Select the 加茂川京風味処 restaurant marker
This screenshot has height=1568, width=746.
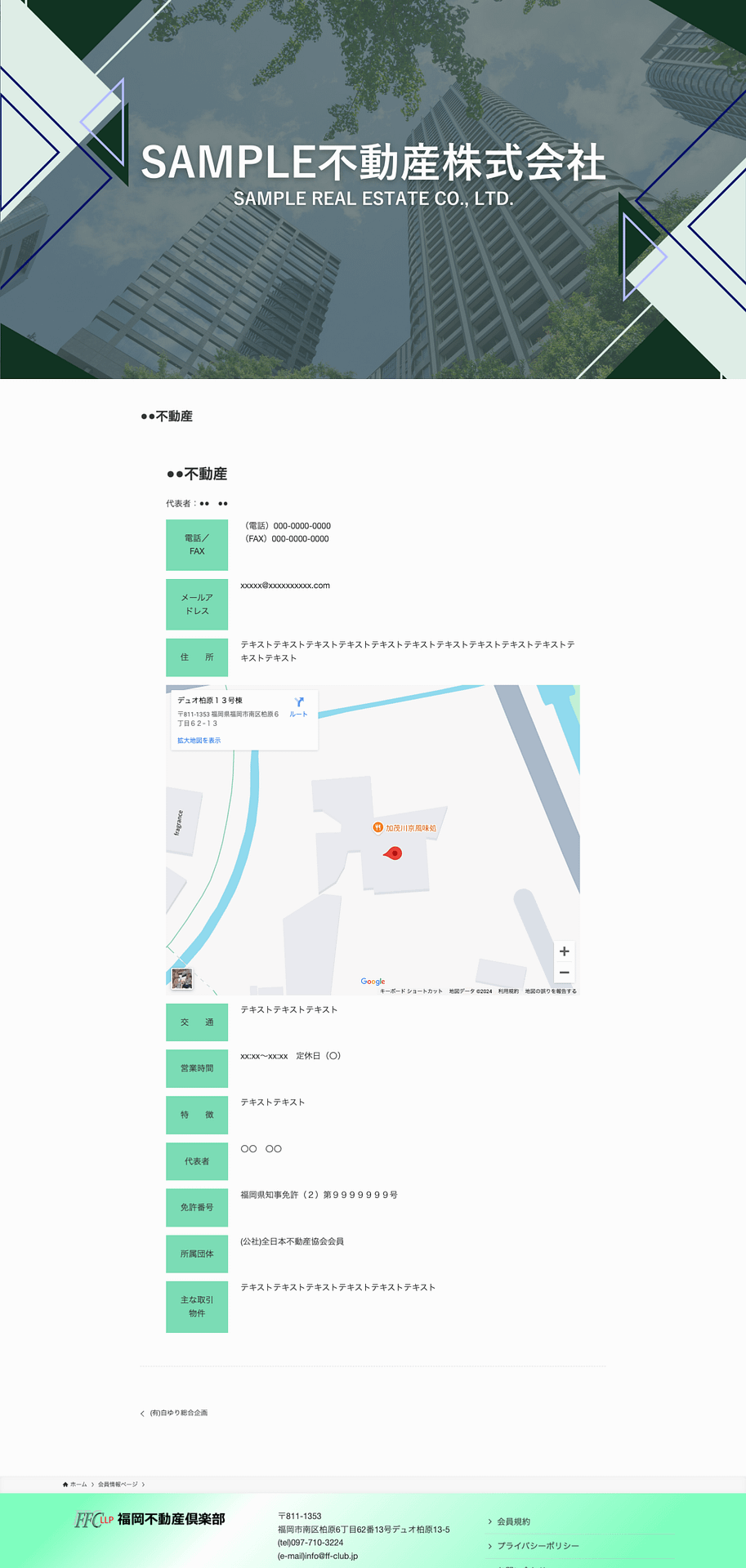click(x=378, y=827)
